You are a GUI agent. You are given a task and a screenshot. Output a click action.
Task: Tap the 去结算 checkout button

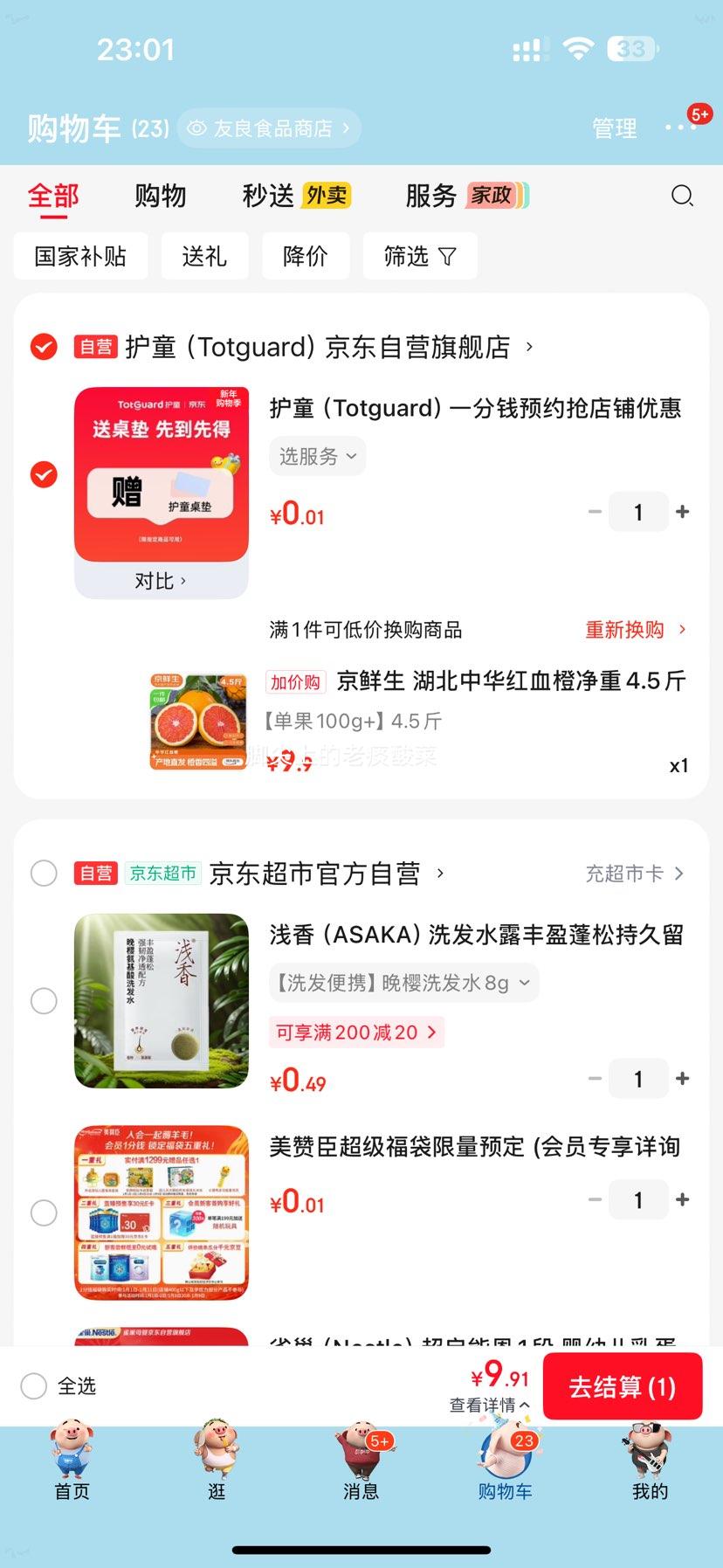[623, 1386]
